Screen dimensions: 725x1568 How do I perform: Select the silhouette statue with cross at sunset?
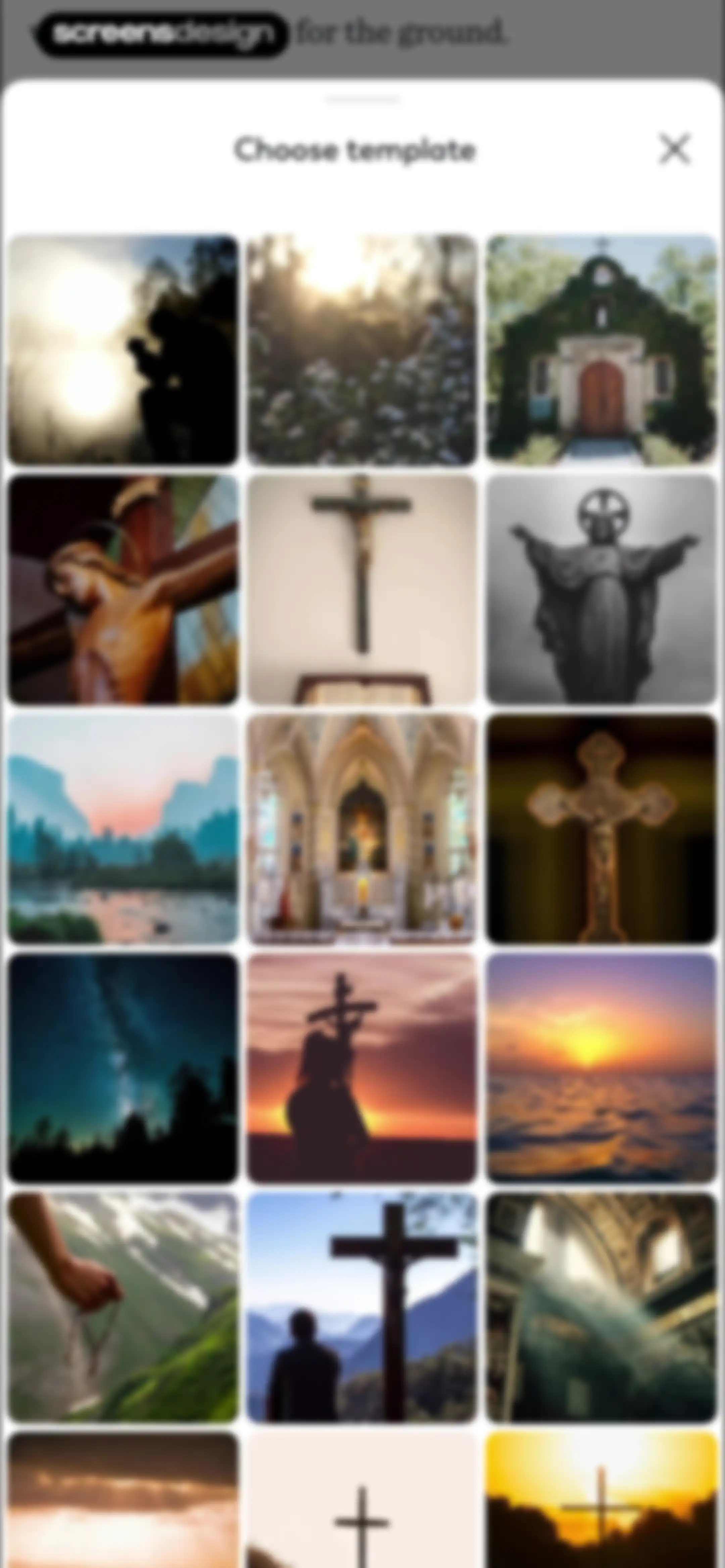point(362,1069)
